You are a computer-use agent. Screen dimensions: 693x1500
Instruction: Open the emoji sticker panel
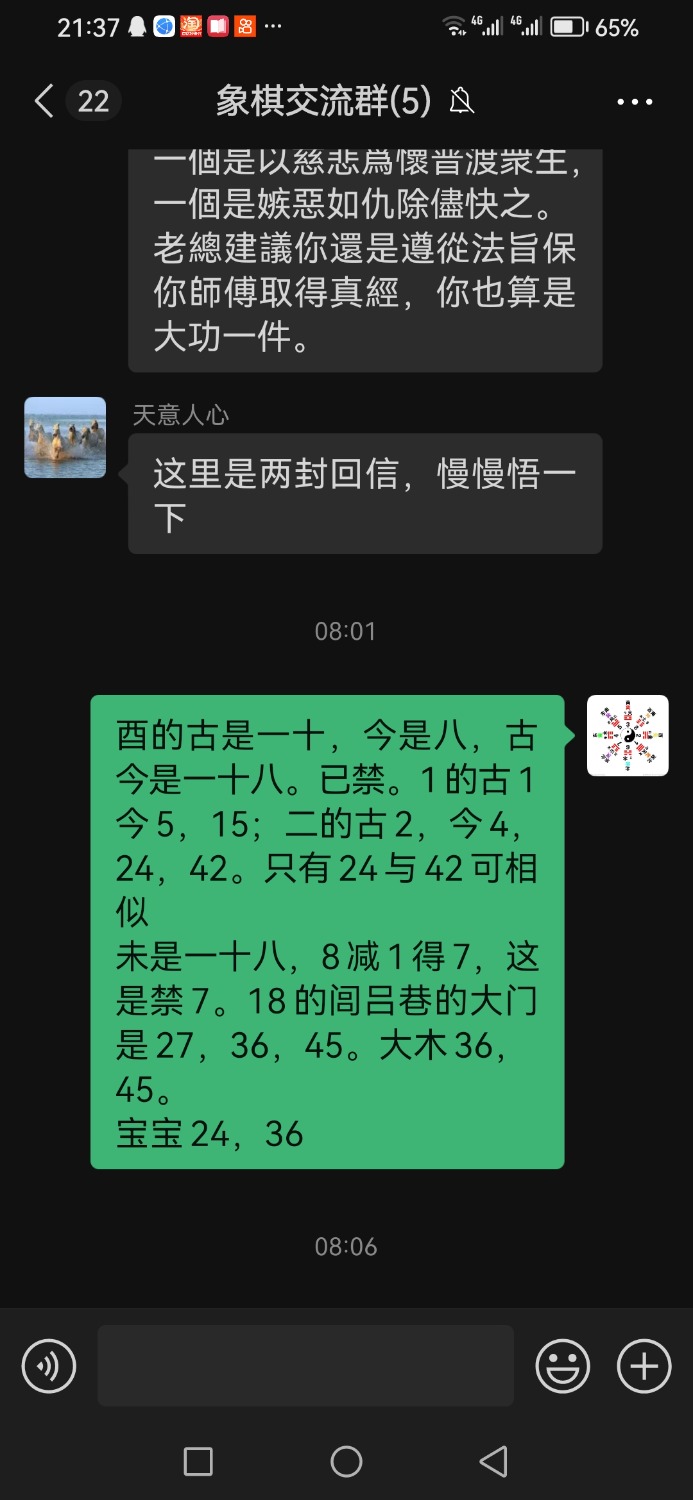[x=563, y=1366]
